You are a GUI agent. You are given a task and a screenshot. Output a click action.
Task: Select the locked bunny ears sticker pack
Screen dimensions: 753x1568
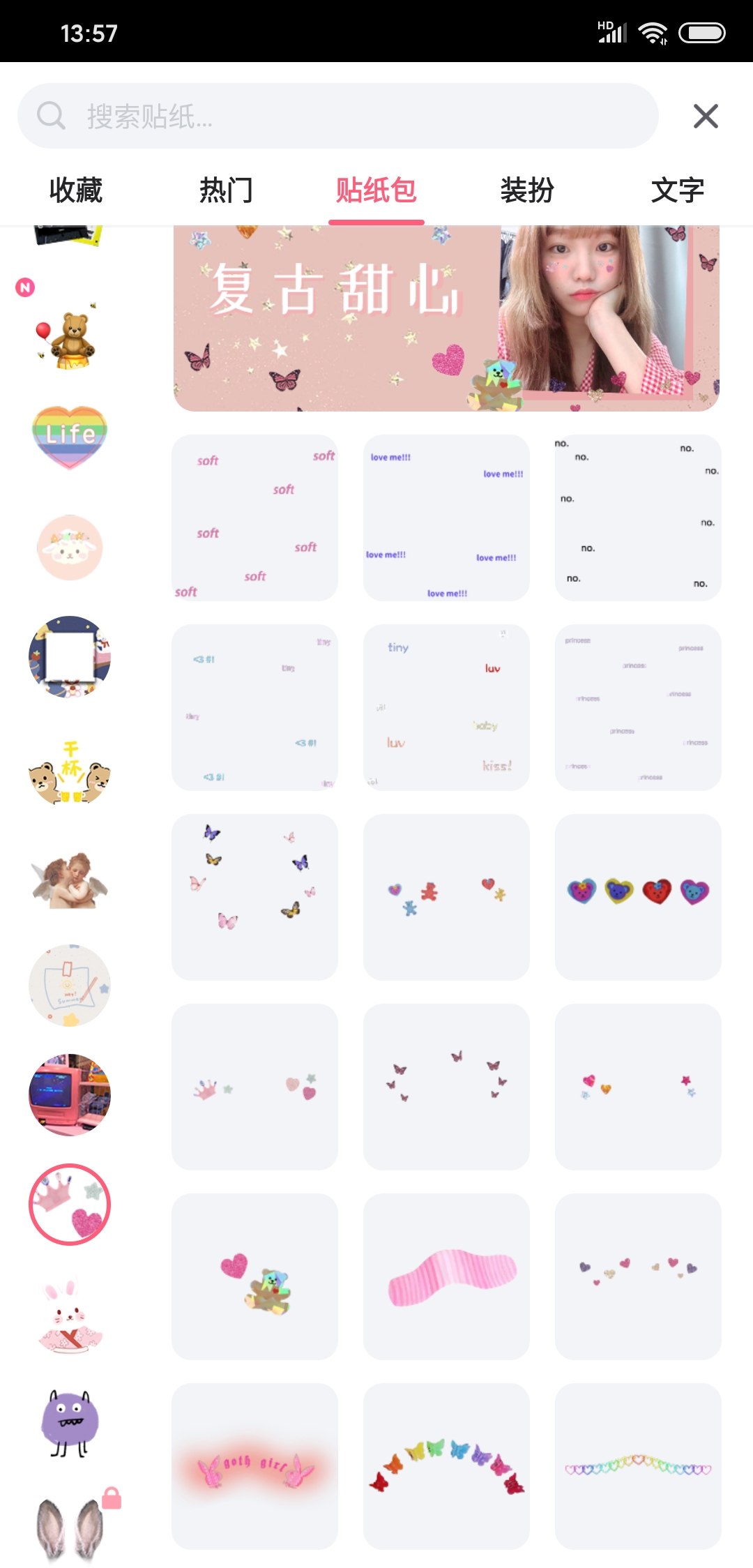point(69,1528)
